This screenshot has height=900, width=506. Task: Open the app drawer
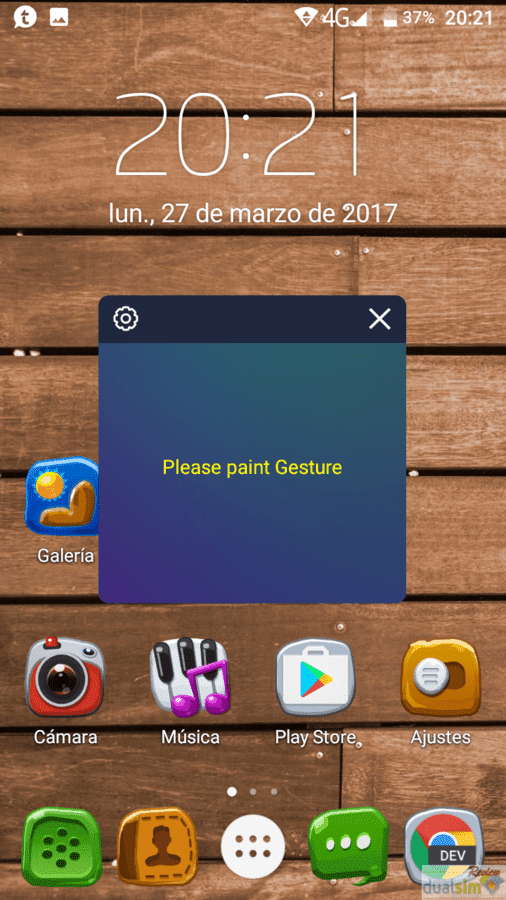pyautogui.click(x=252, y=847)
